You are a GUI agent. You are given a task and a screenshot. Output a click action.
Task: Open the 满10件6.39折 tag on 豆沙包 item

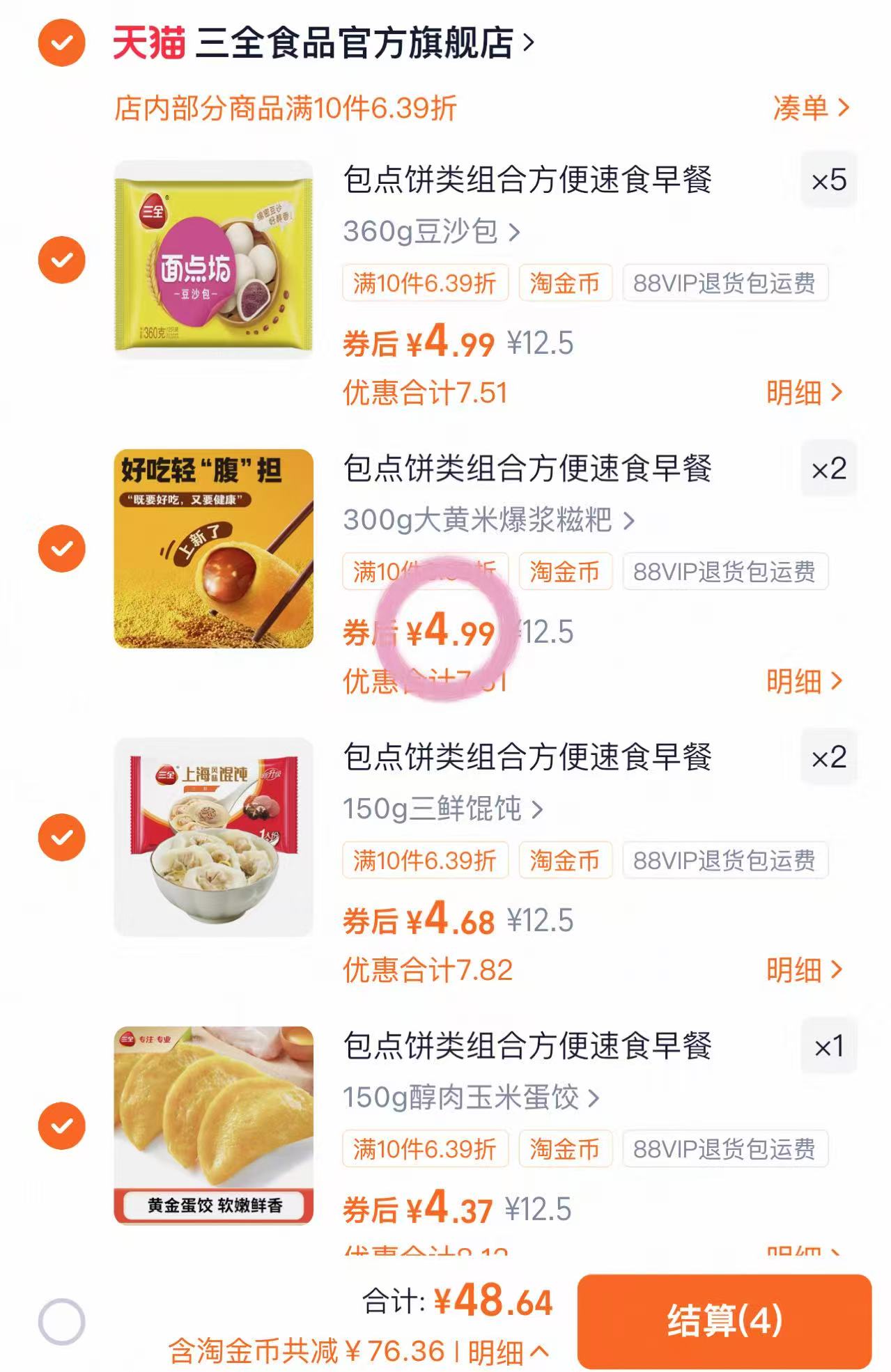point(426,283)
